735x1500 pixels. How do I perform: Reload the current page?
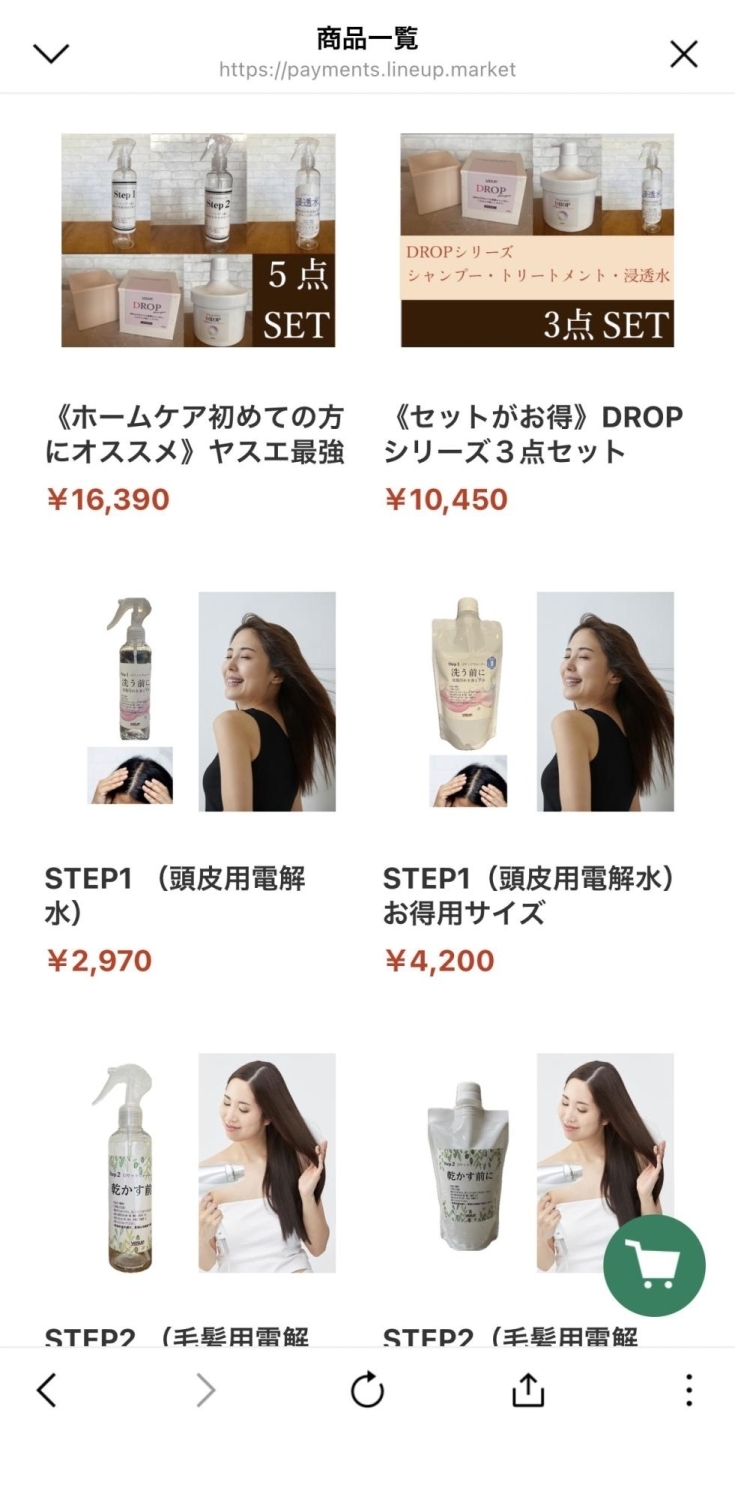[367, 1390]
